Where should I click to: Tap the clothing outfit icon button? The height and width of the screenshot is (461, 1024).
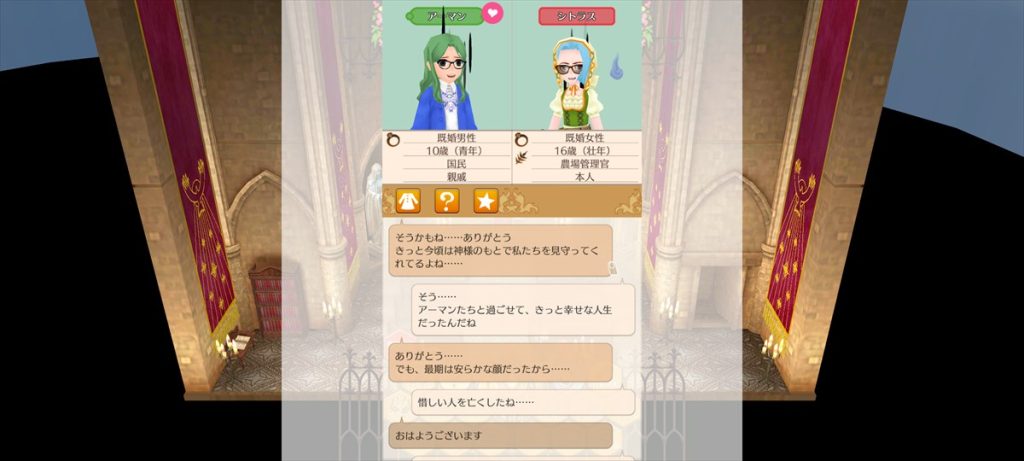coord(408,201)
